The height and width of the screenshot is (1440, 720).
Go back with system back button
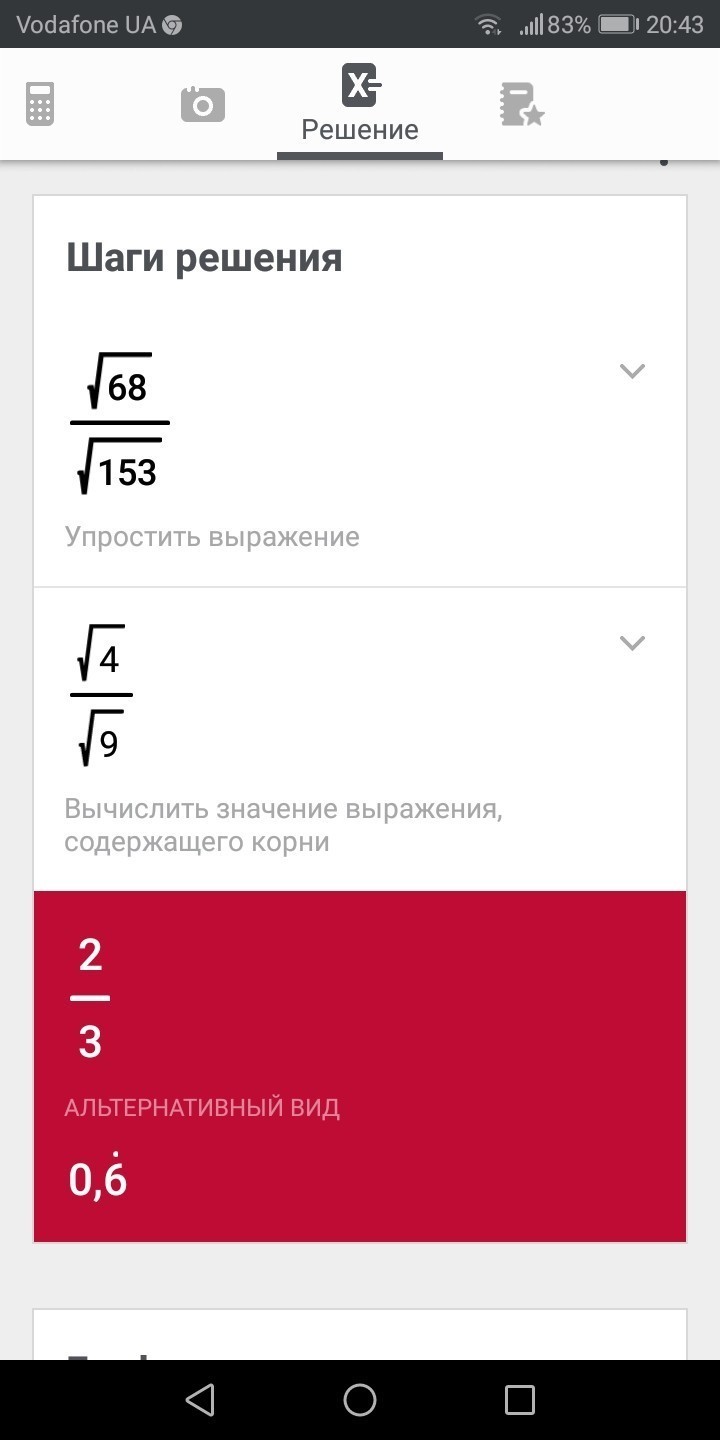(200, 1400)
